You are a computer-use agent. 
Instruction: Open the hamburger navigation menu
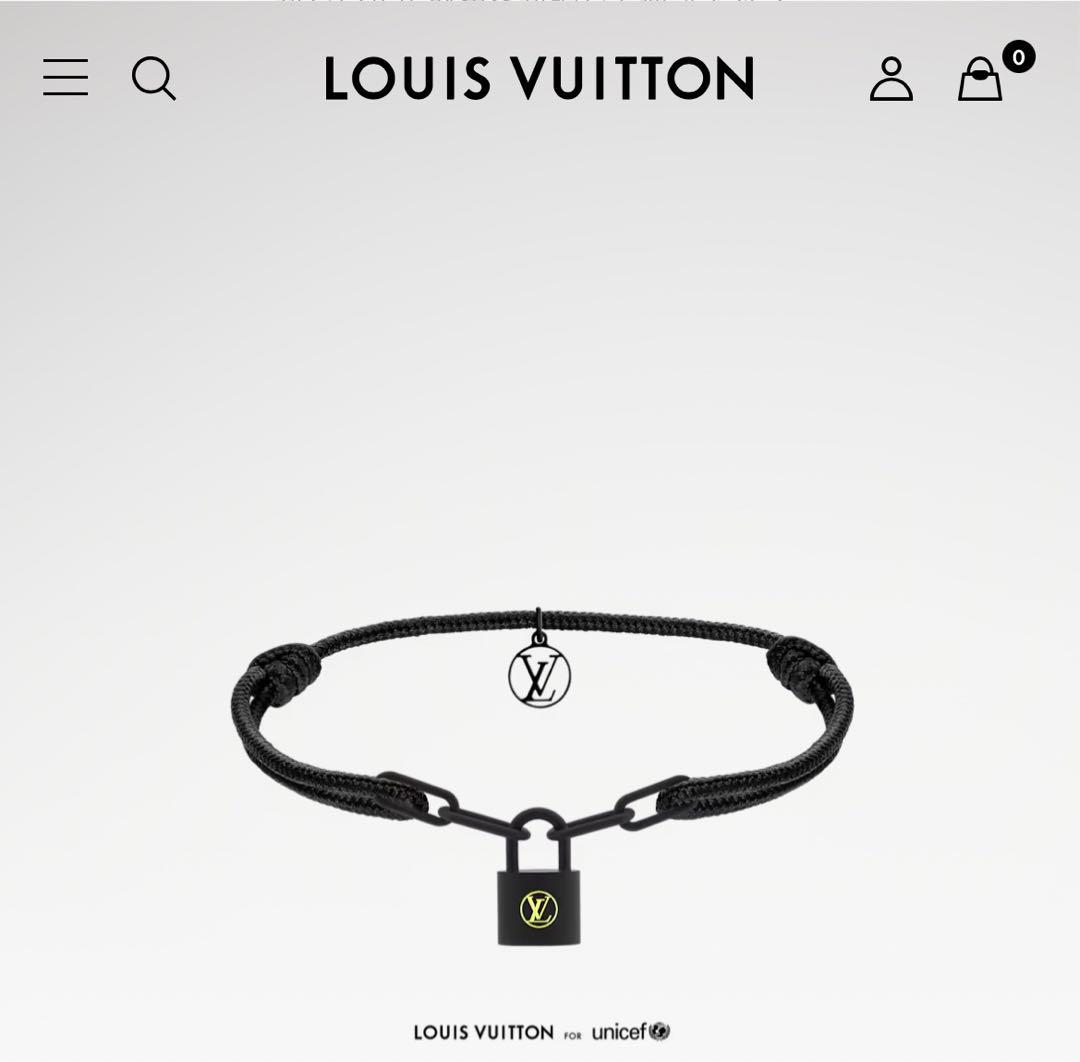click(66, 78)
